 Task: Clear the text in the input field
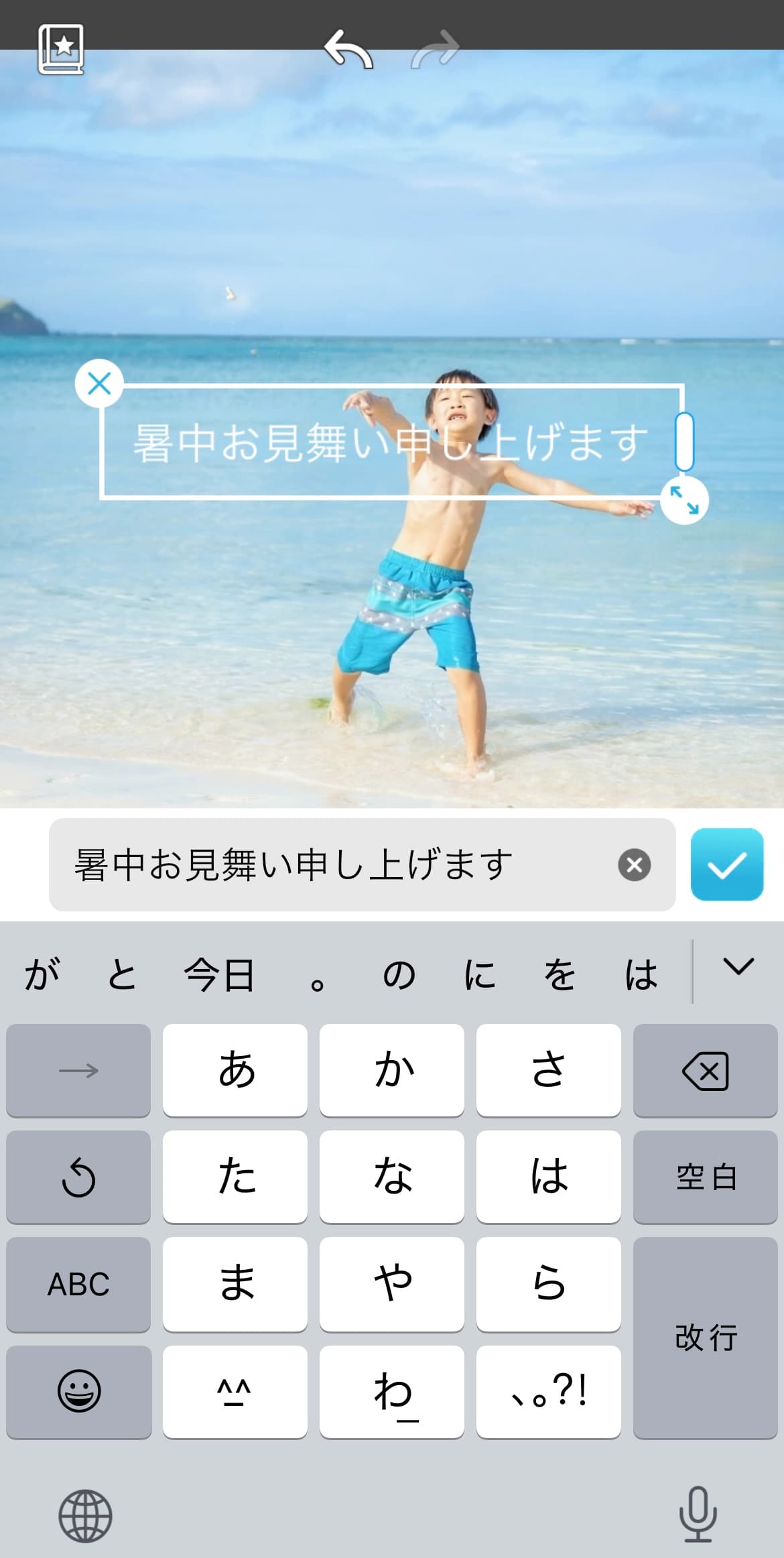(634, 864)
